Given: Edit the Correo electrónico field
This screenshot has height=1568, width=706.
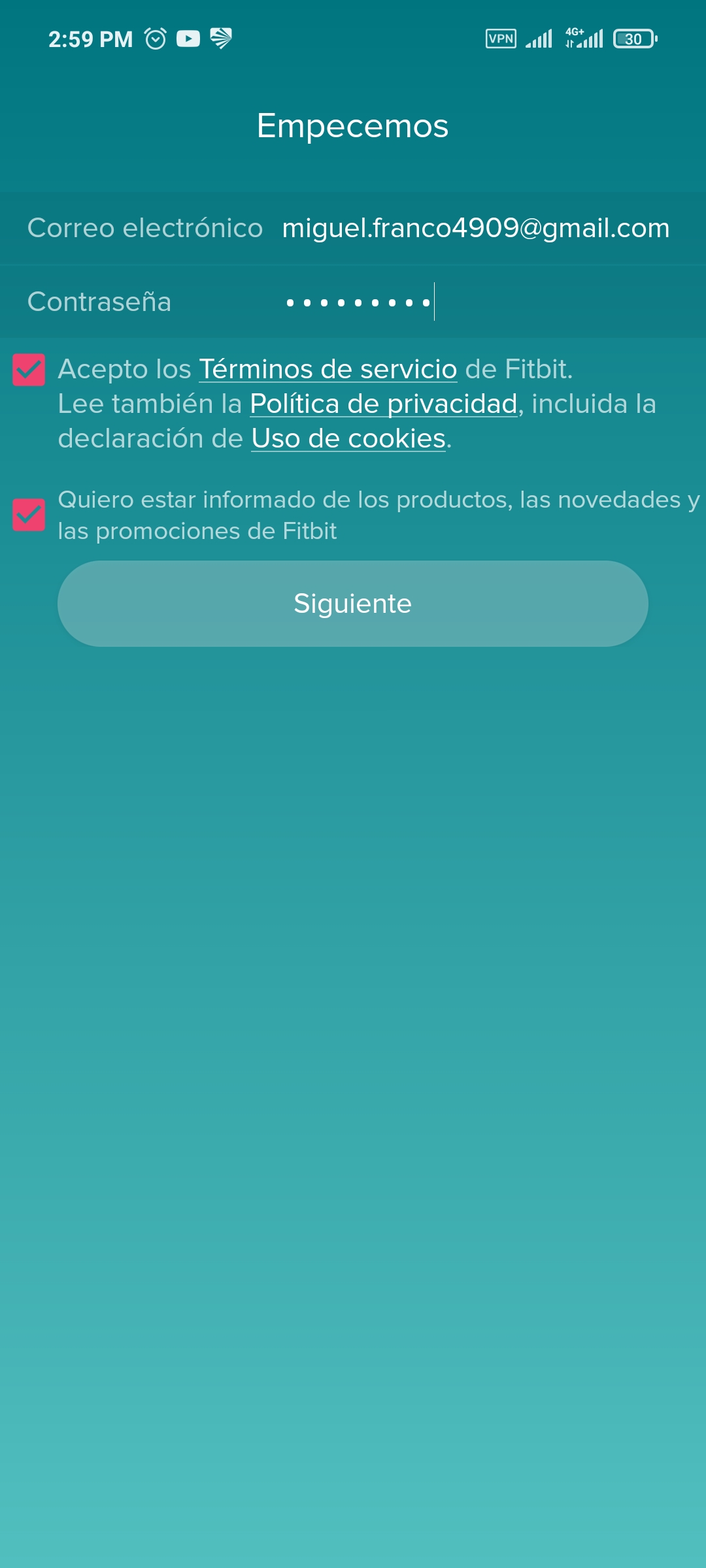Looking at the screenshot, I should click(x=475, y=229).
